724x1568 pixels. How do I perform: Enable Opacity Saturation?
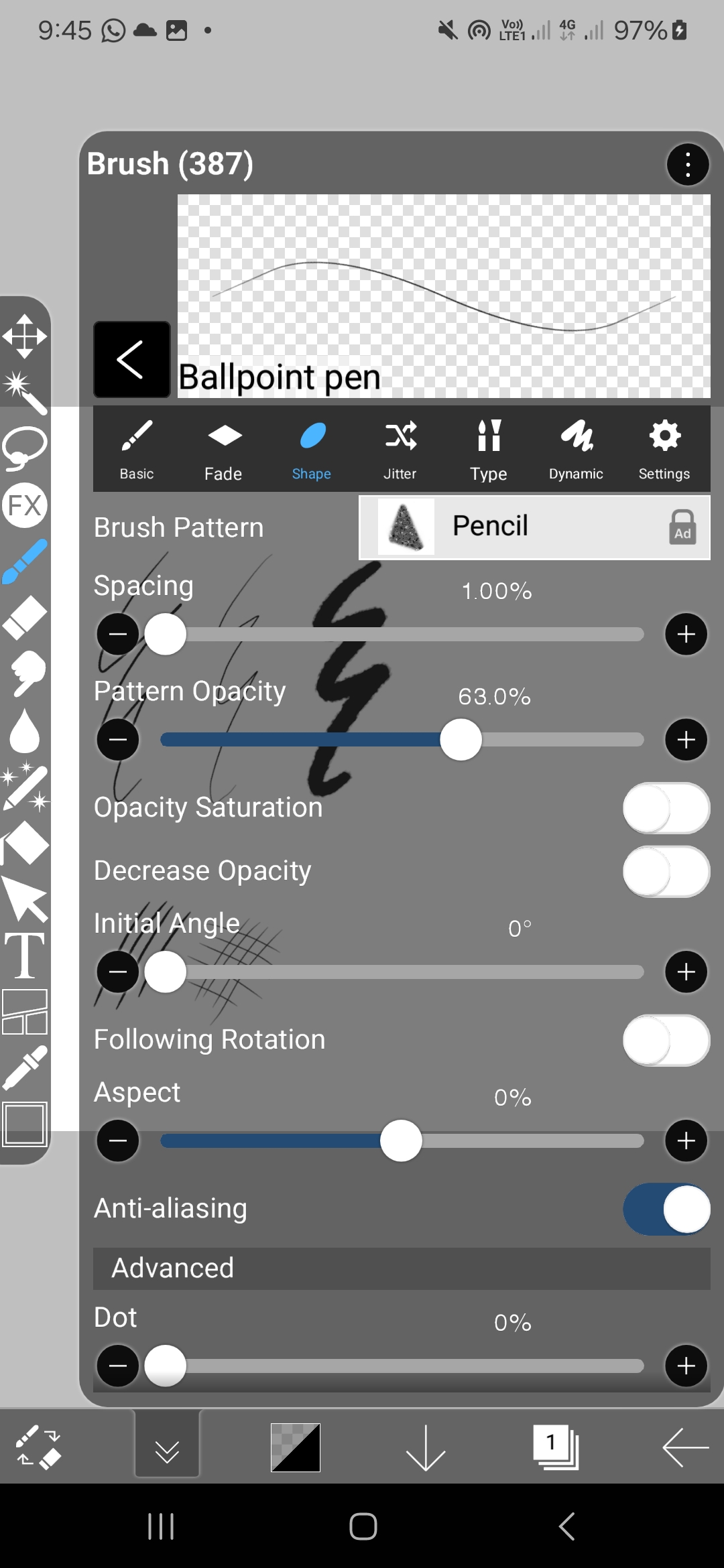[x=666, y=808]
